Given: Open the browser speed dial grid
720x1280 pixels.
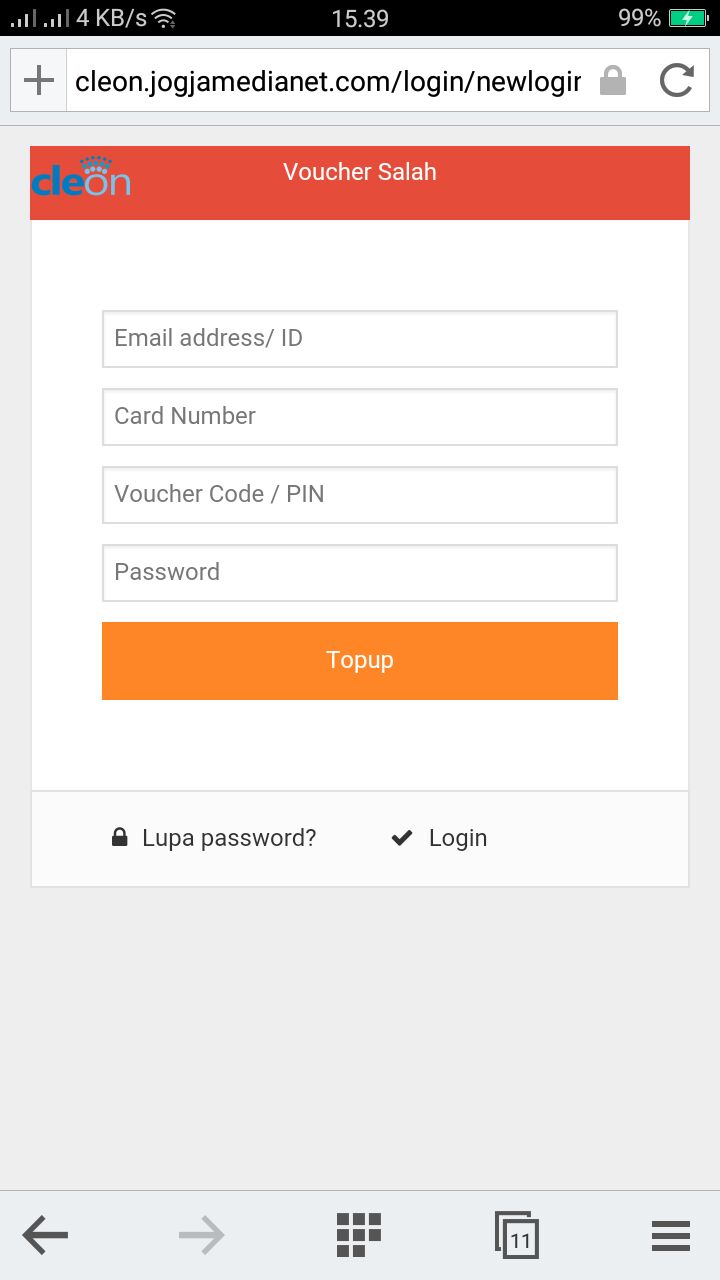Looking at the screenshot, I should pos(359,1235).
